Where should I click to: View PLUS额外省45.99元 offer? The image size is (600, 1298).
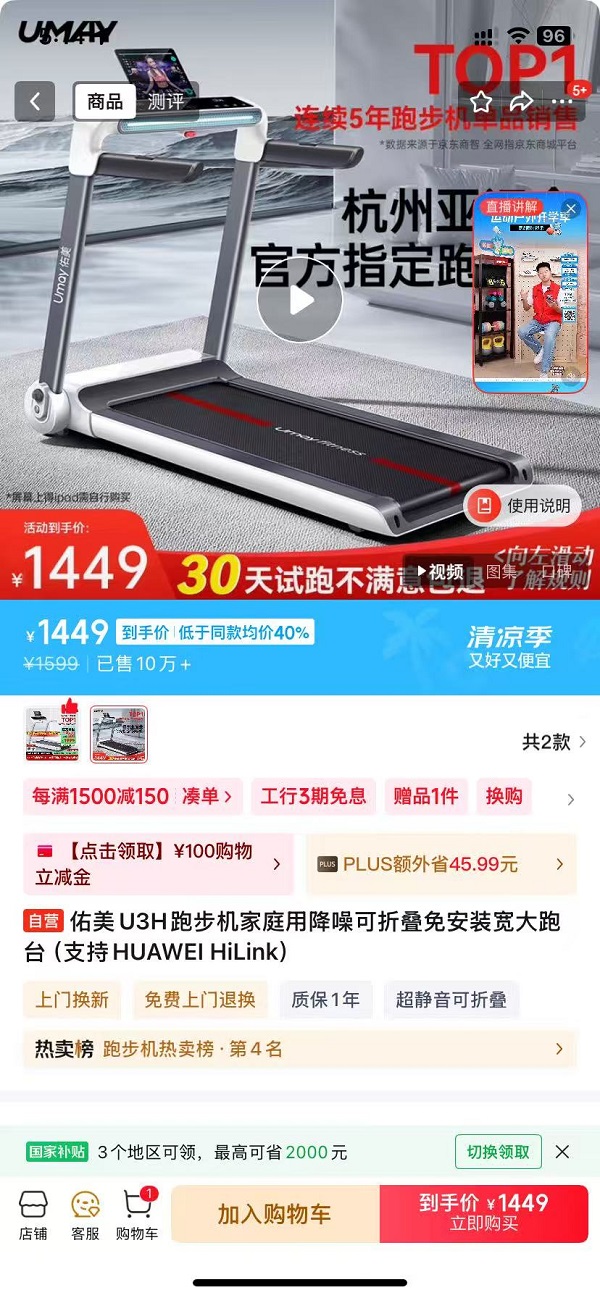[x=441, y=864]
